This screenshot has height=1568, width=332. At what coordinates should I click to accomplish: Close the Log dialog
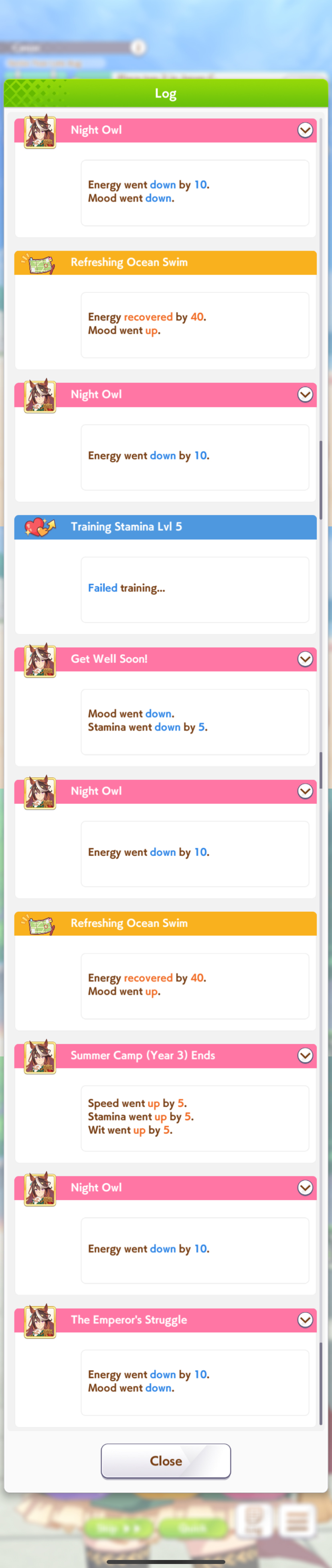(166, 1460)
